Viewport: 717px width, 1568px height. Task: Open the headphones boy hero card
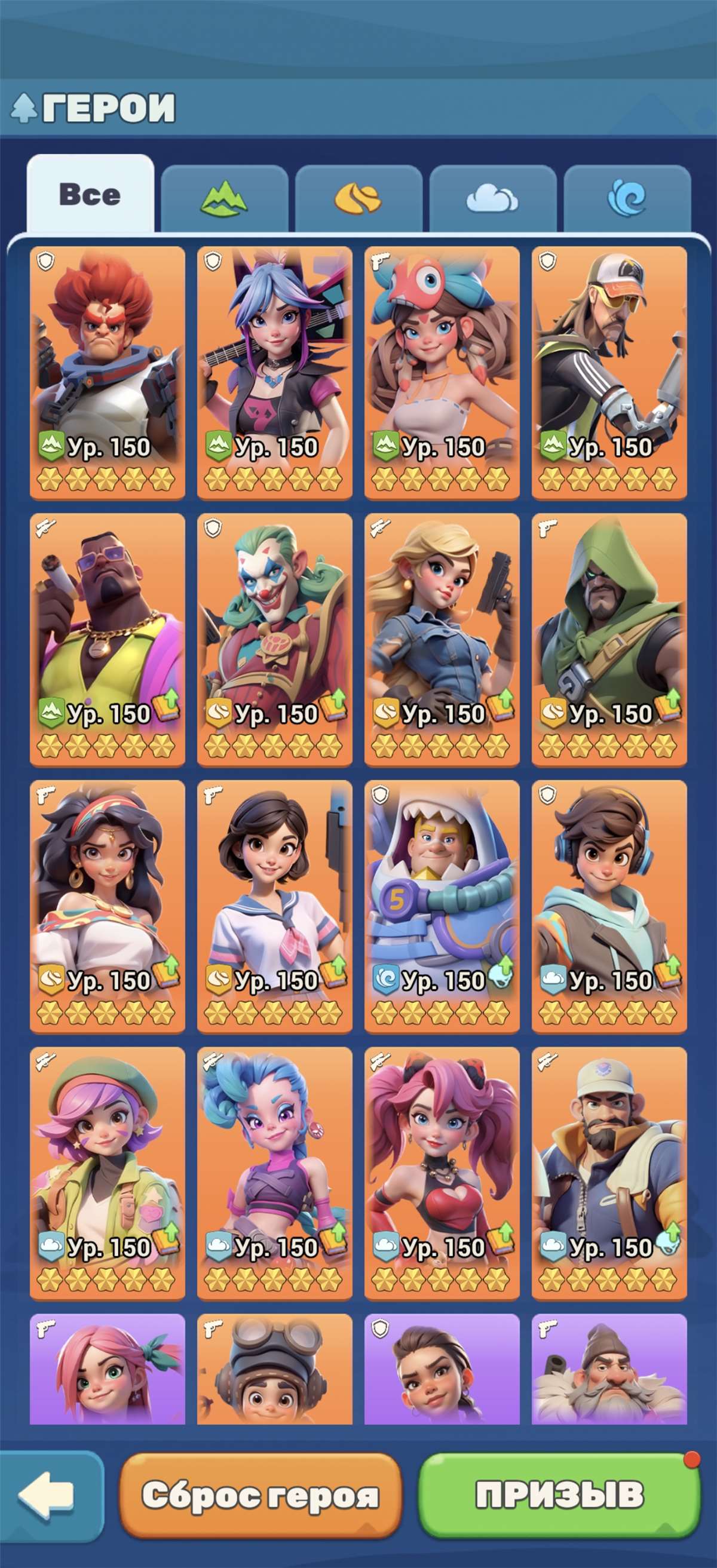point(609,906)
